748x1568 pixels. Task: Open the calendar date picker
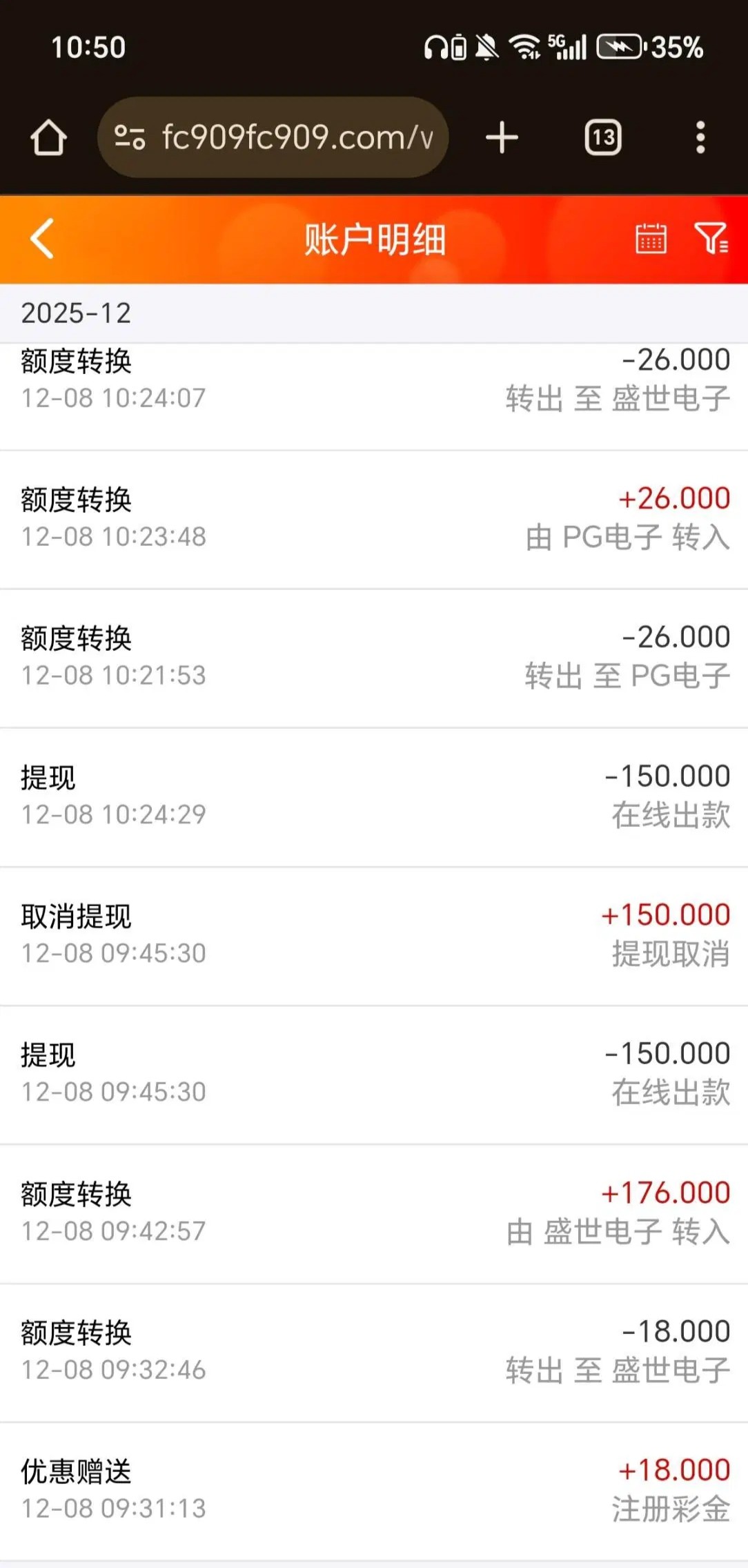[650, 239]
